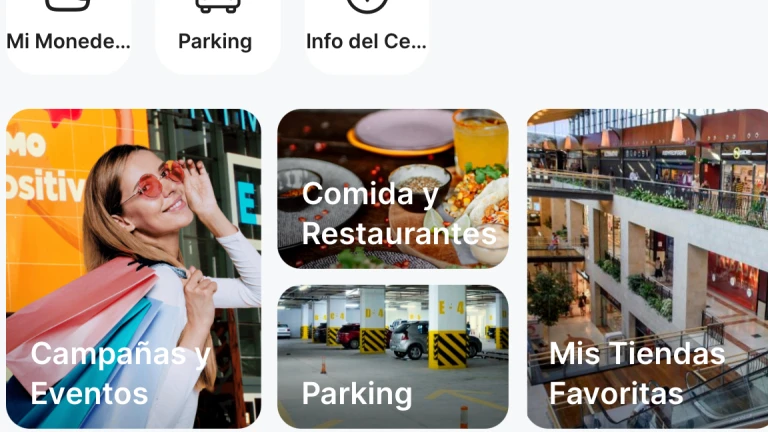Open Info del Centro shortcut
The image size is (768, 432).
pyautogui.click(x=367, y=30)
